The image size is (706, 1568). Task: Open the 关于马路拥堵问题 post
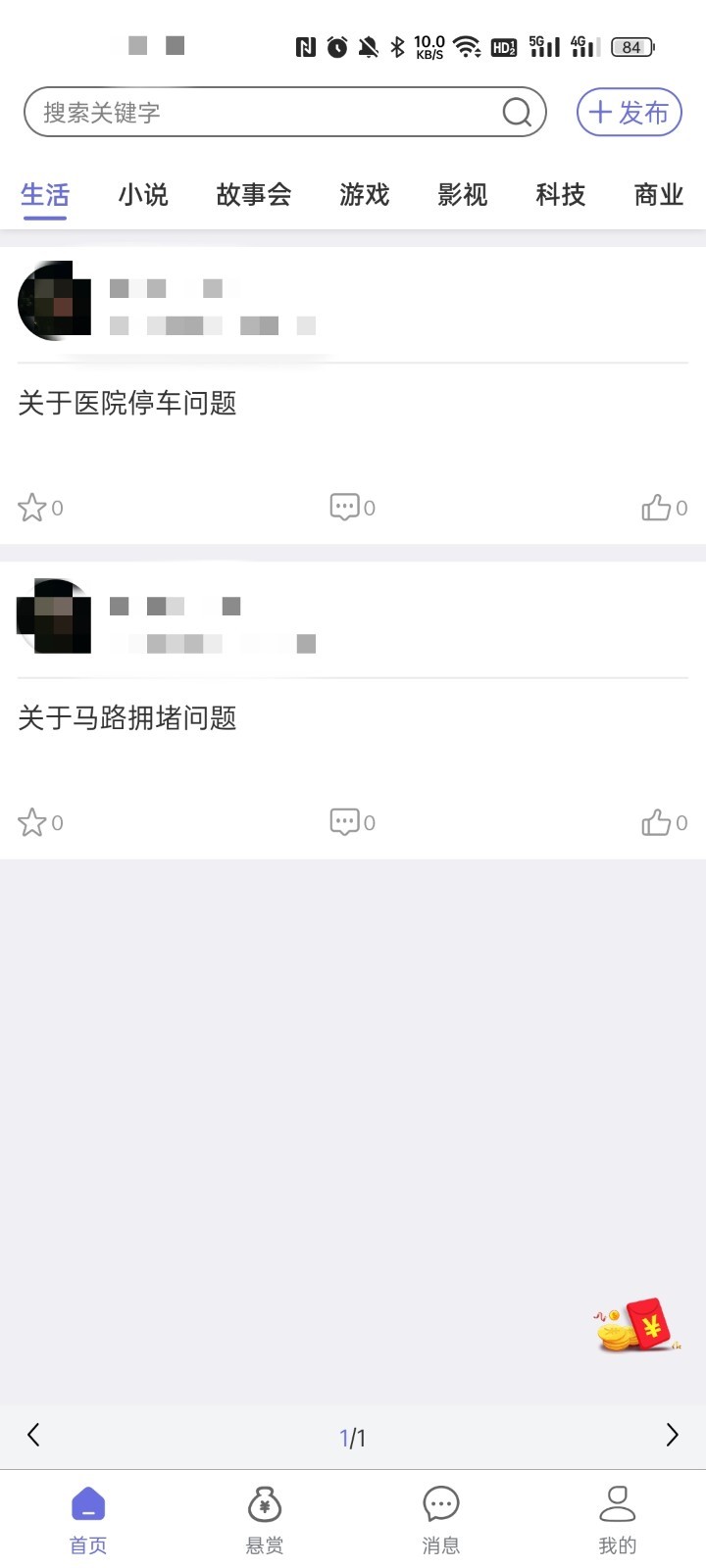coord(127,718)
